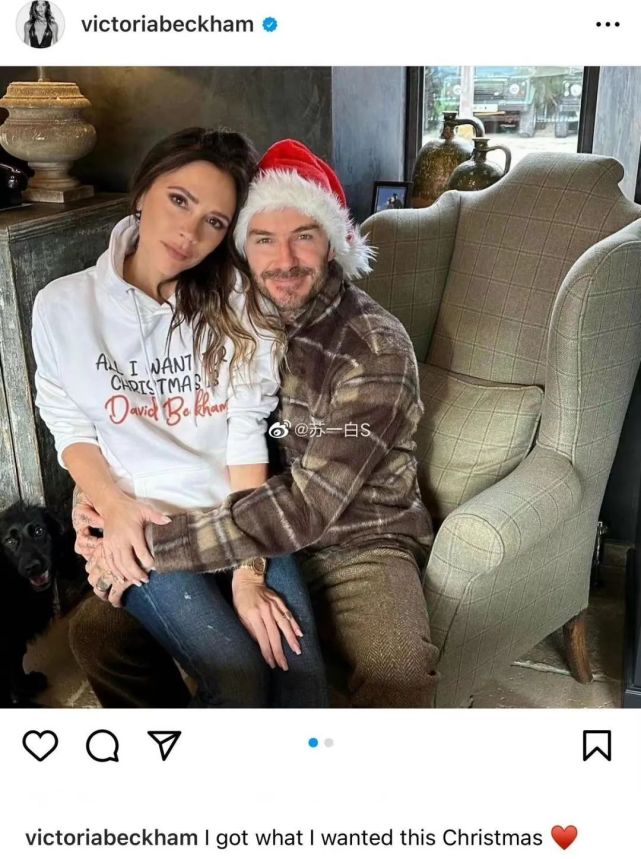Image resolution: width=641 pixels, height=859 pixels.
Task: Open comments with the speech bubble icon
Action: tap(102, 744)
